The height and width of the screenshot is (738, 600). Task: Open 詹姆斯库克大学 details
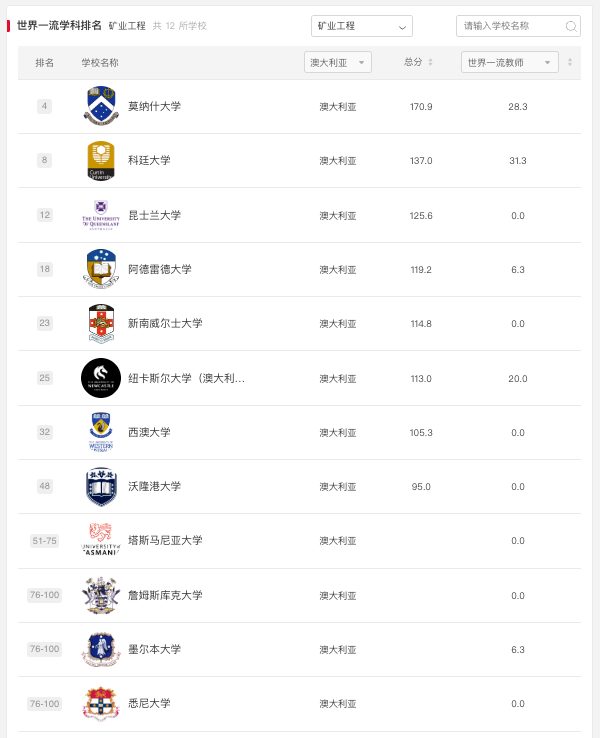coord(165,595)
